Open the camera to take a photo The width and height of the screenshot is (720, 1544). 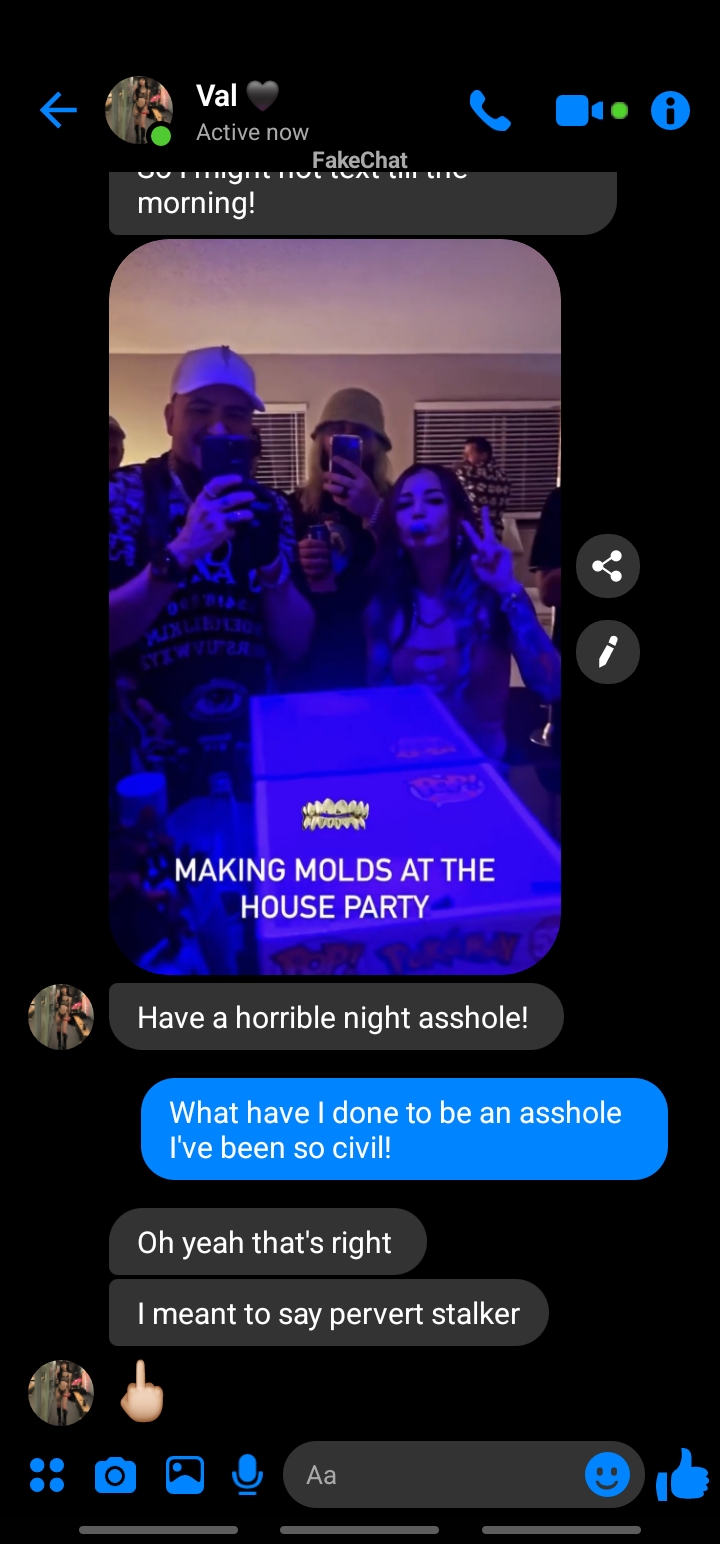click(115, 1475)
